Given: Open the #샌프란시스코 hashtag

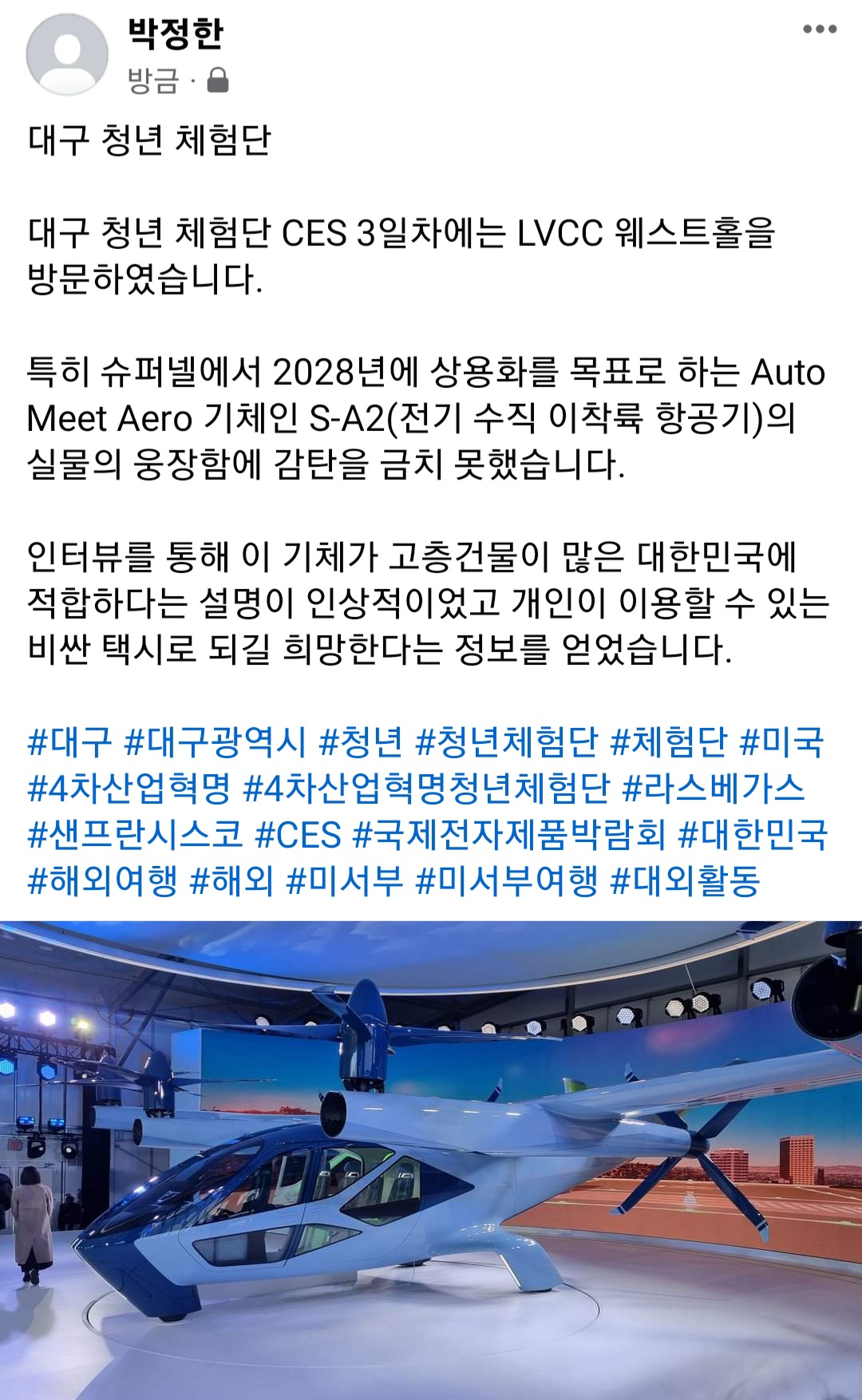Looking at the screenshot, I should coord(135,834).
